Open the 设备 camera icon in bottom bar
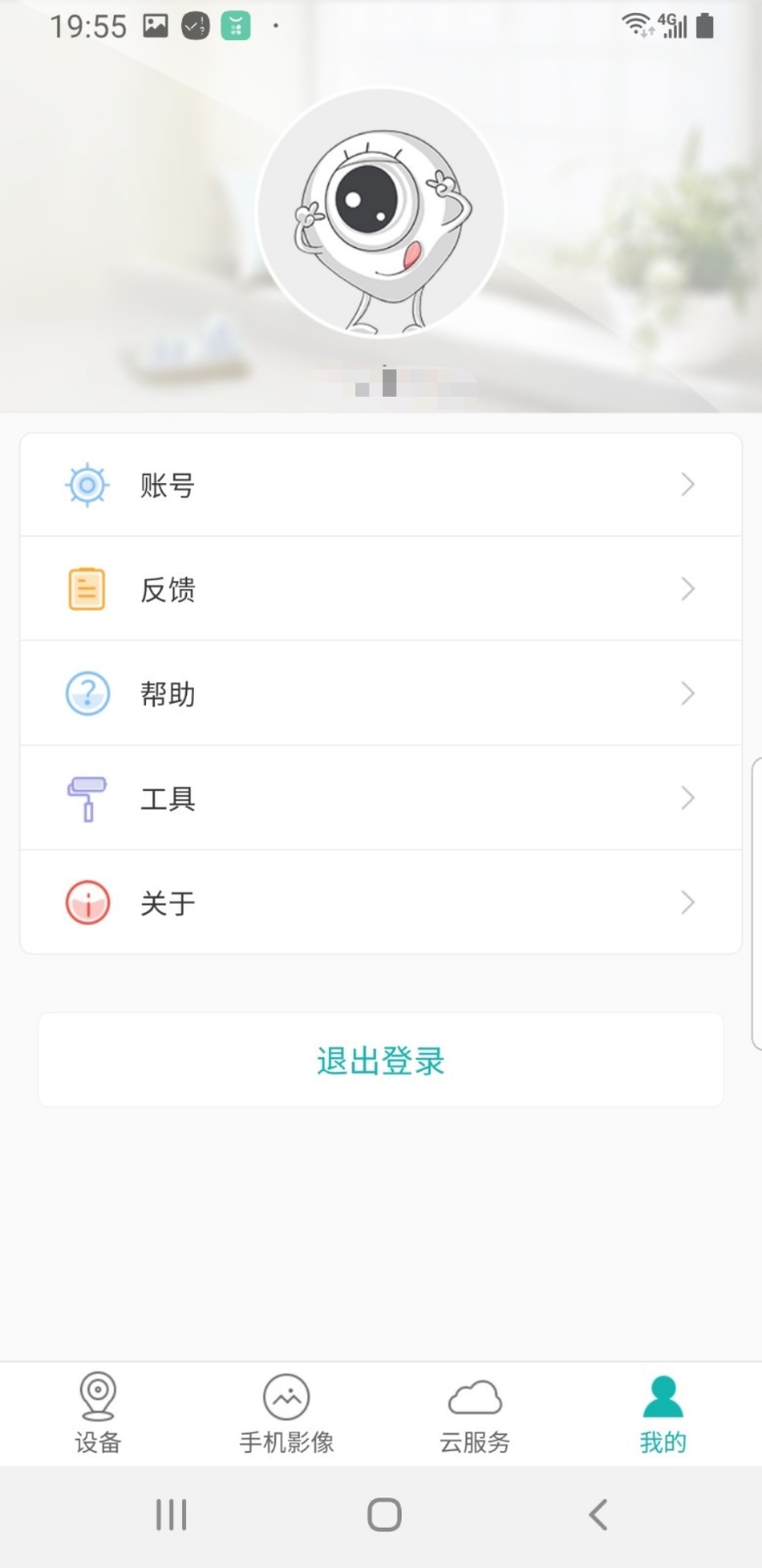Image resolution: width=762 pixels, height=1568 pixels. click(x=95, y=1396)
